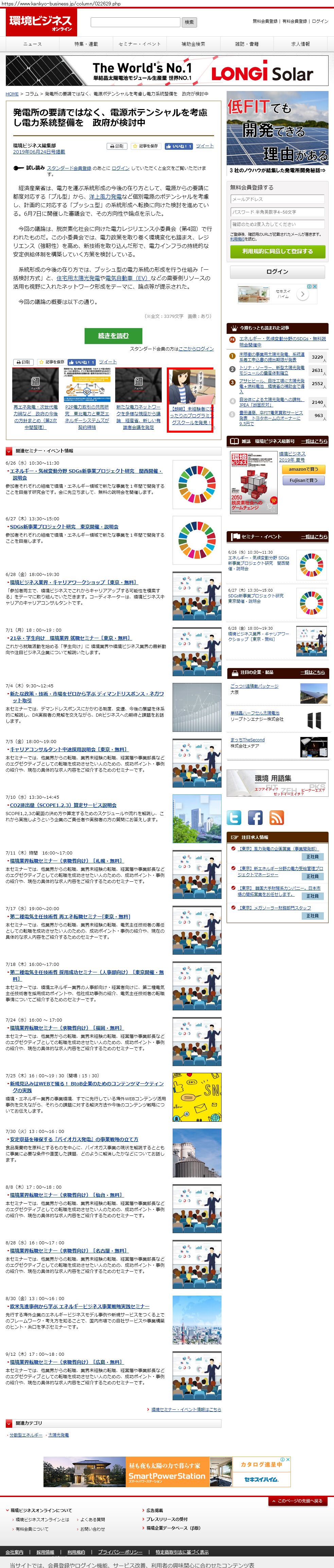The height and width of the screenshot is (1568, 334).
Task: Open the ニュース navigation item
Action: (x=33, y=44)
